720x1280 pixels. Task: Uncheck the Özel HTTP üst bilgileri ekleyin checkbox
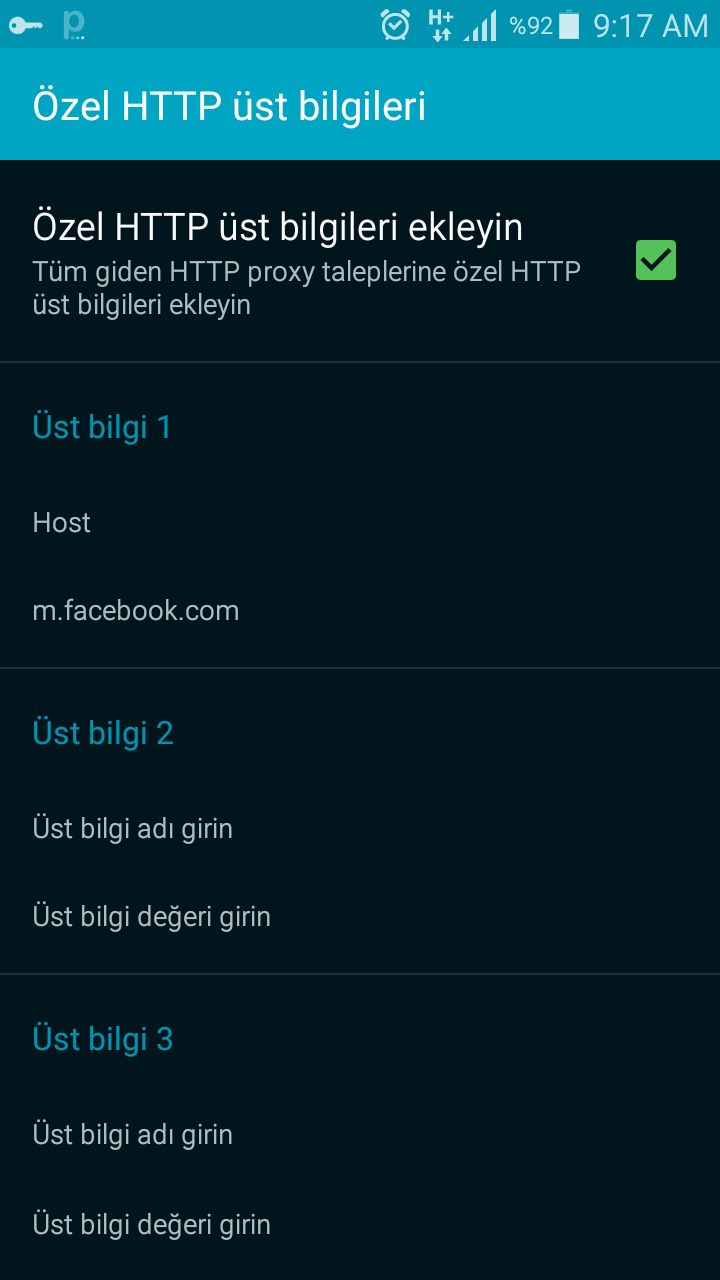pyautogui.click(x=656, y=260)
